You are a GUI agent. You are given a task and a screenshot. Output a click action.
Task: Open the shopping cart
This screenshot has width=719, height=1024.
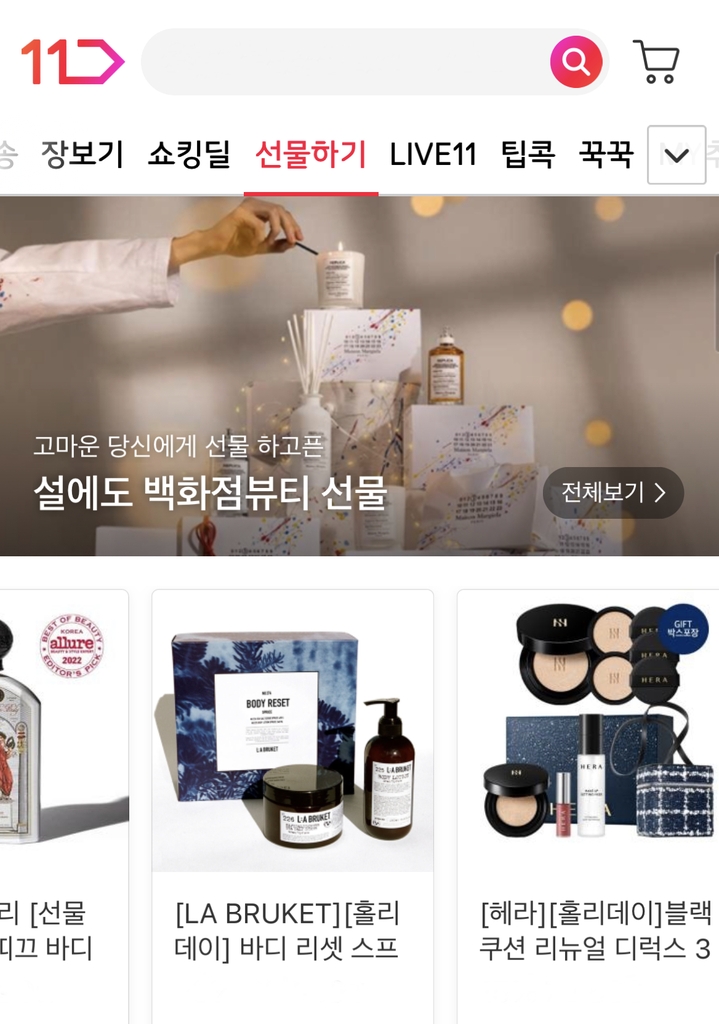click(x=657, y=62)
